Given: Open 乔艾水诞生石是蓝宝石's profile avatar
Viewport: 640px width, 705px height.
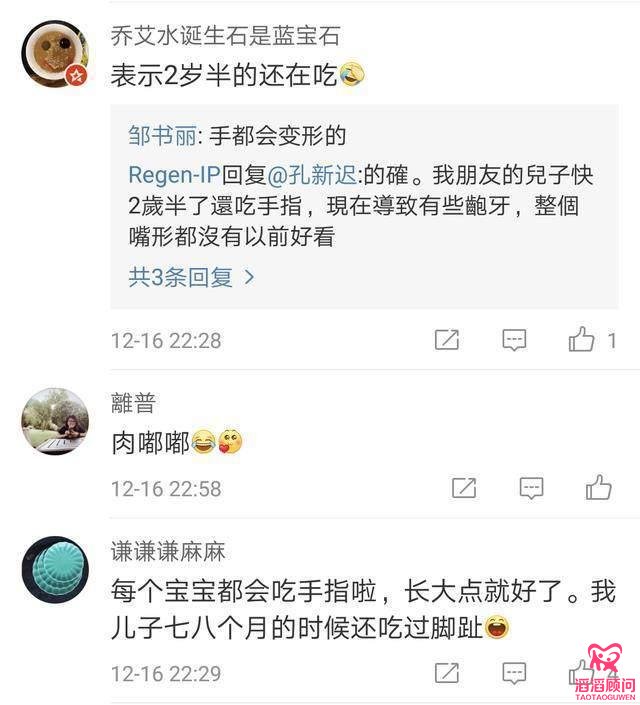Looking at the screenshot, I should point(55,54).
